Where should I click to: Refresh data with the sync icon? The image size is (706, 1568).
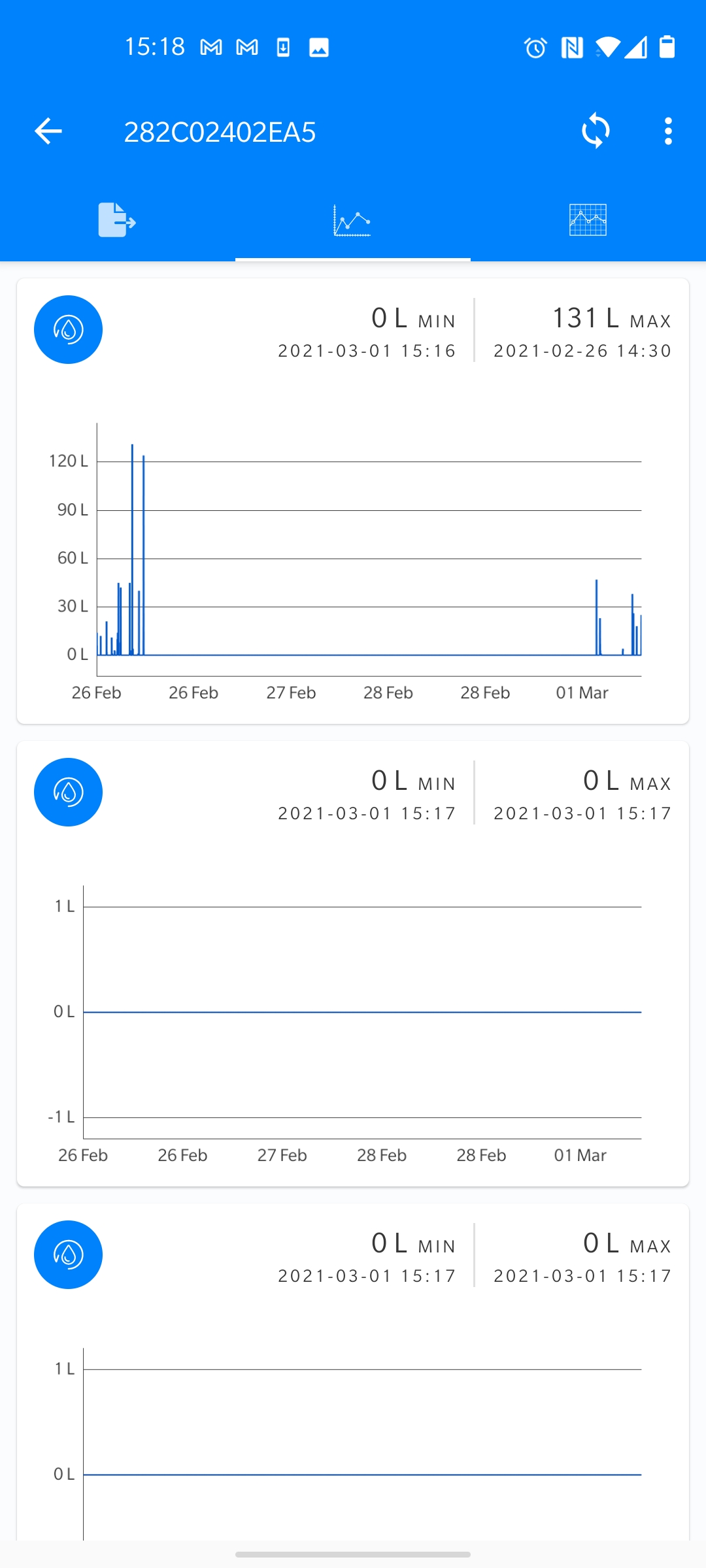(596, 131)
